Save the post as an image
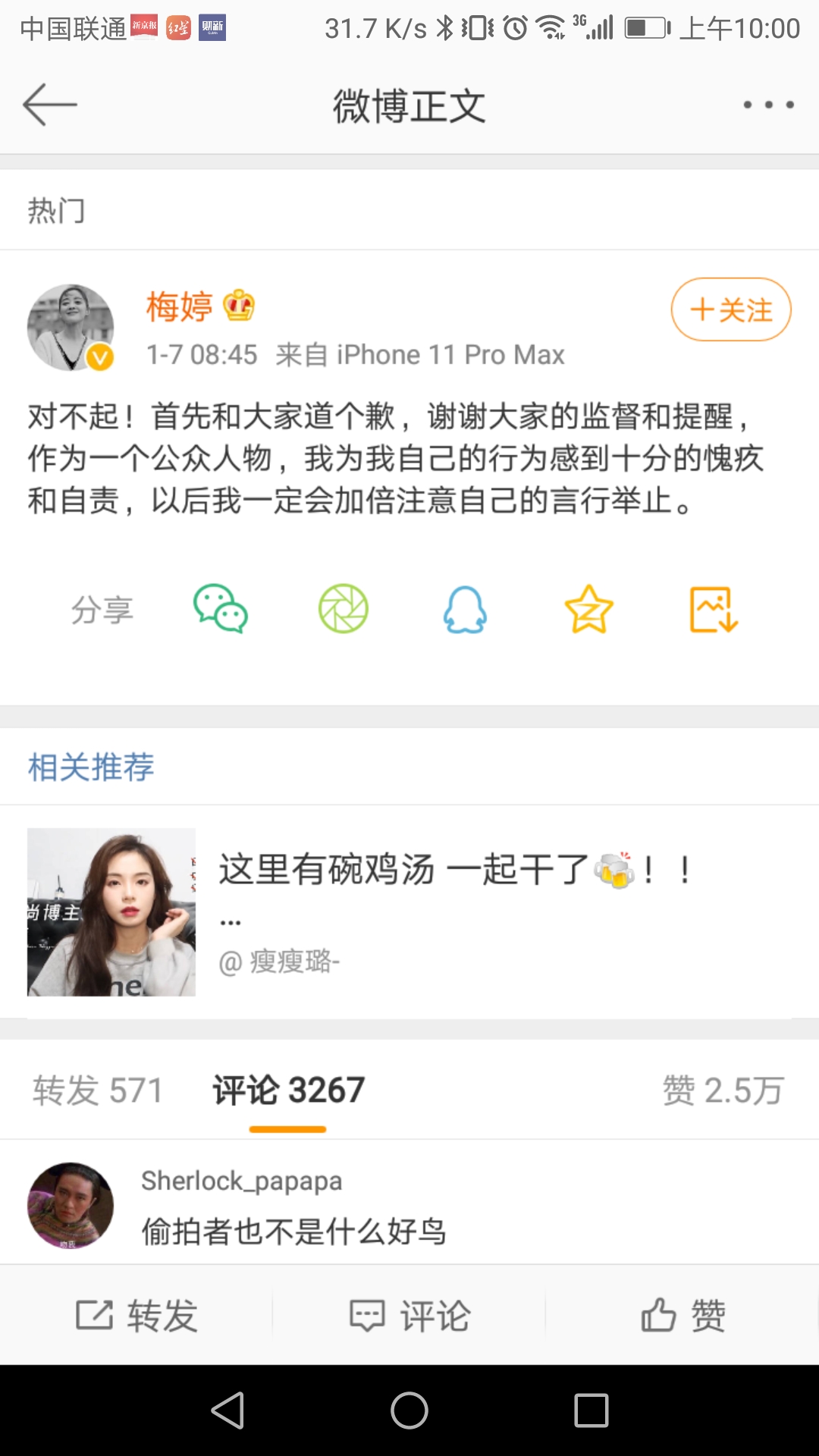Image resolution: width=819 pixels, height=1456 pixels. [x=713, y=609]
